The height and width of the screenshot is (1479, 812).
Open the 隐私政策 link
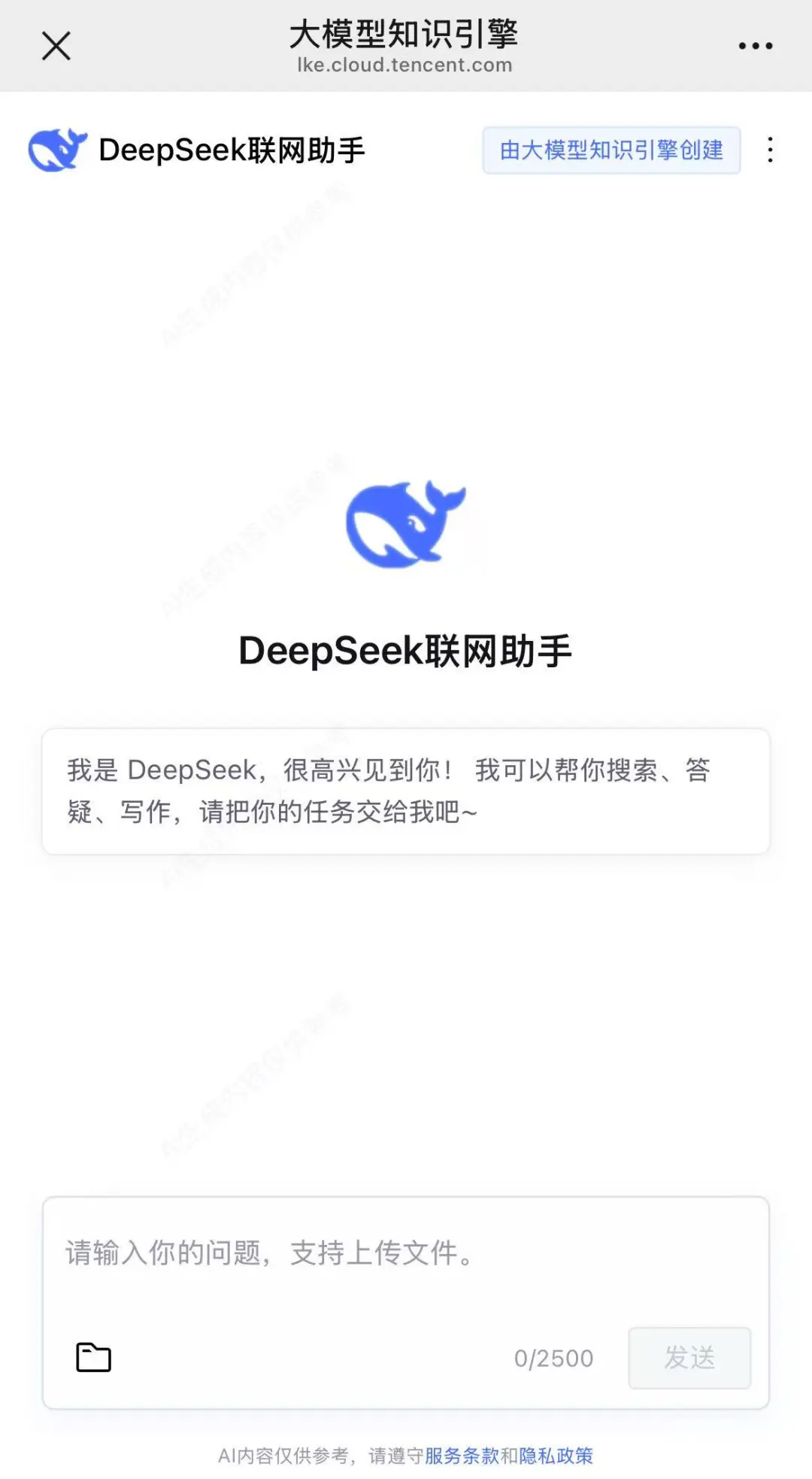click(x=556, y=1456)
